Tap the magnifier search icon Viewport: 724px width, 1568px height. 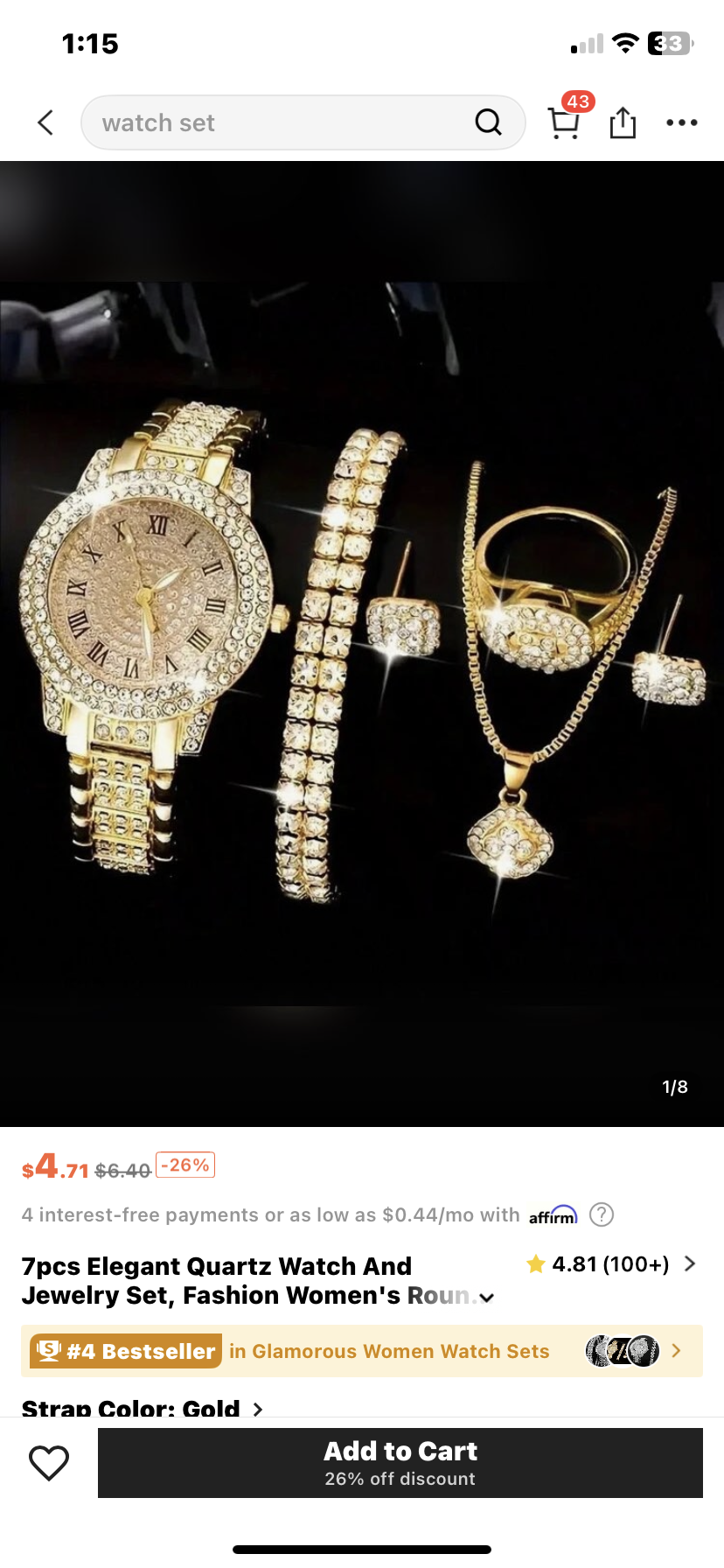(488, 122)
